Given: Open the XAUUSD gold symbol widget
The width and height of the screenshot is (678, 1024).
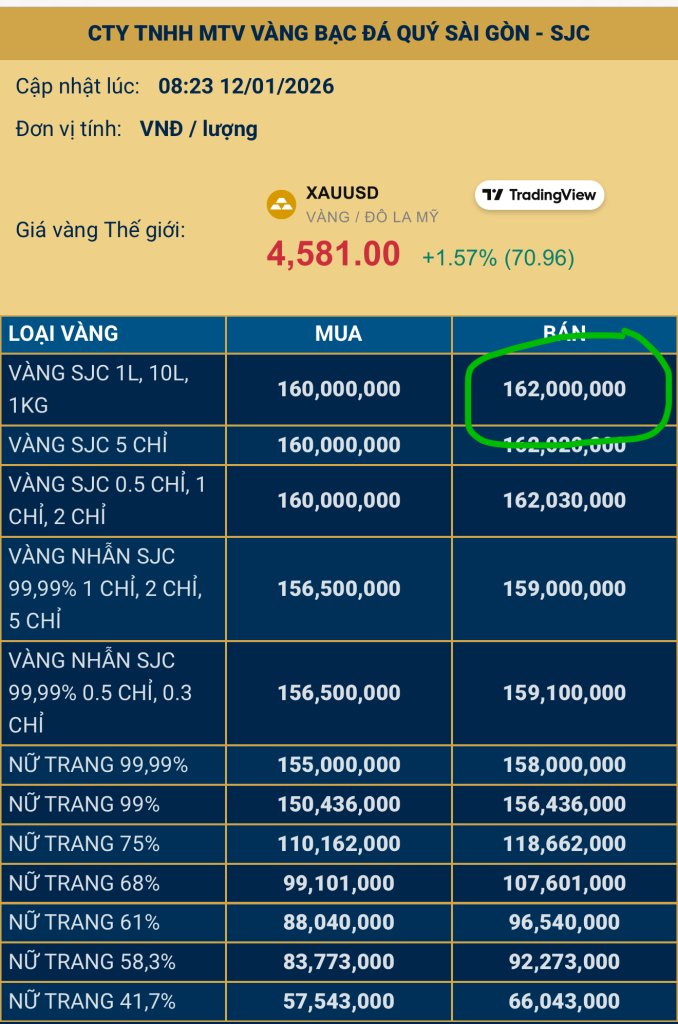Looking at the screenshot, I should pos(342,194).
